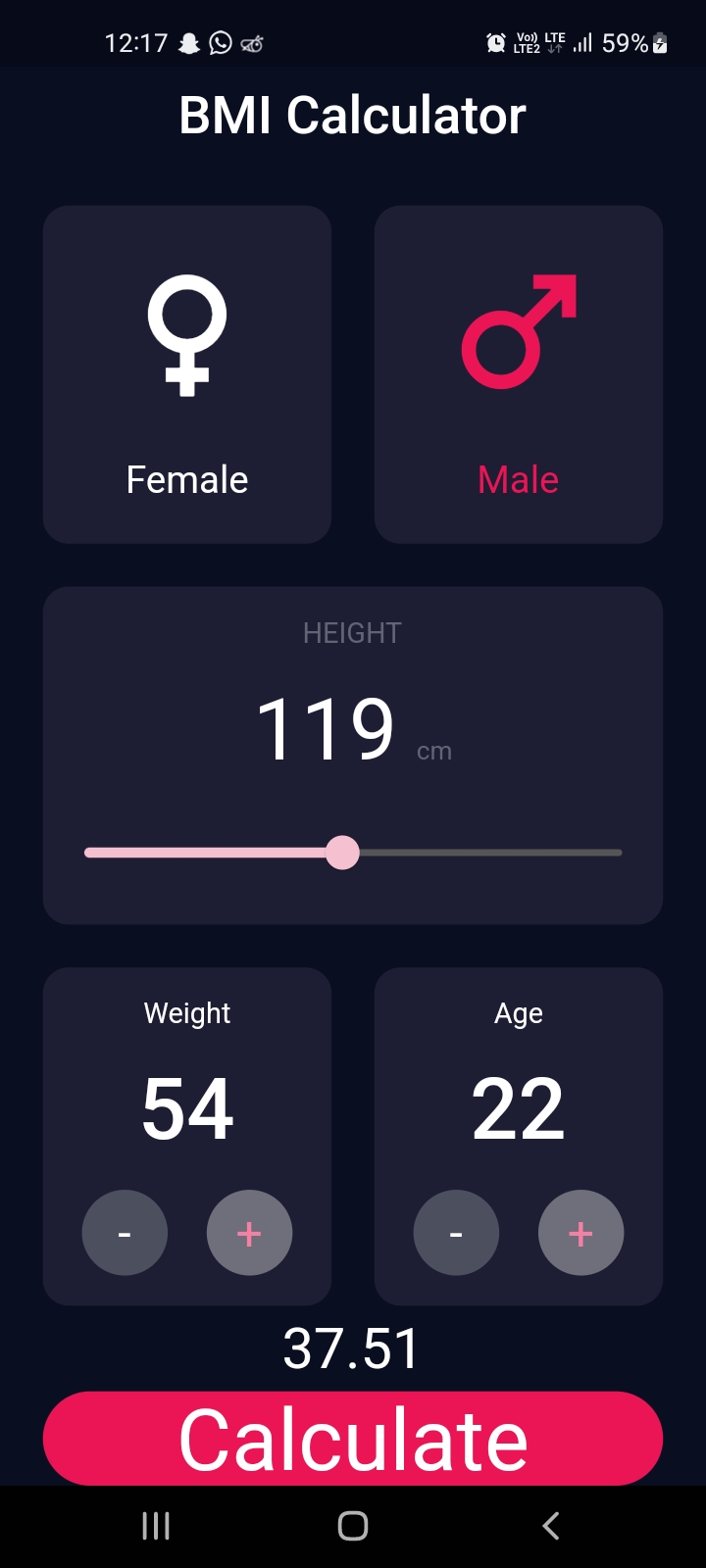
Task: Tap the alarm clock icon in status bar
Action: [496, 43]
